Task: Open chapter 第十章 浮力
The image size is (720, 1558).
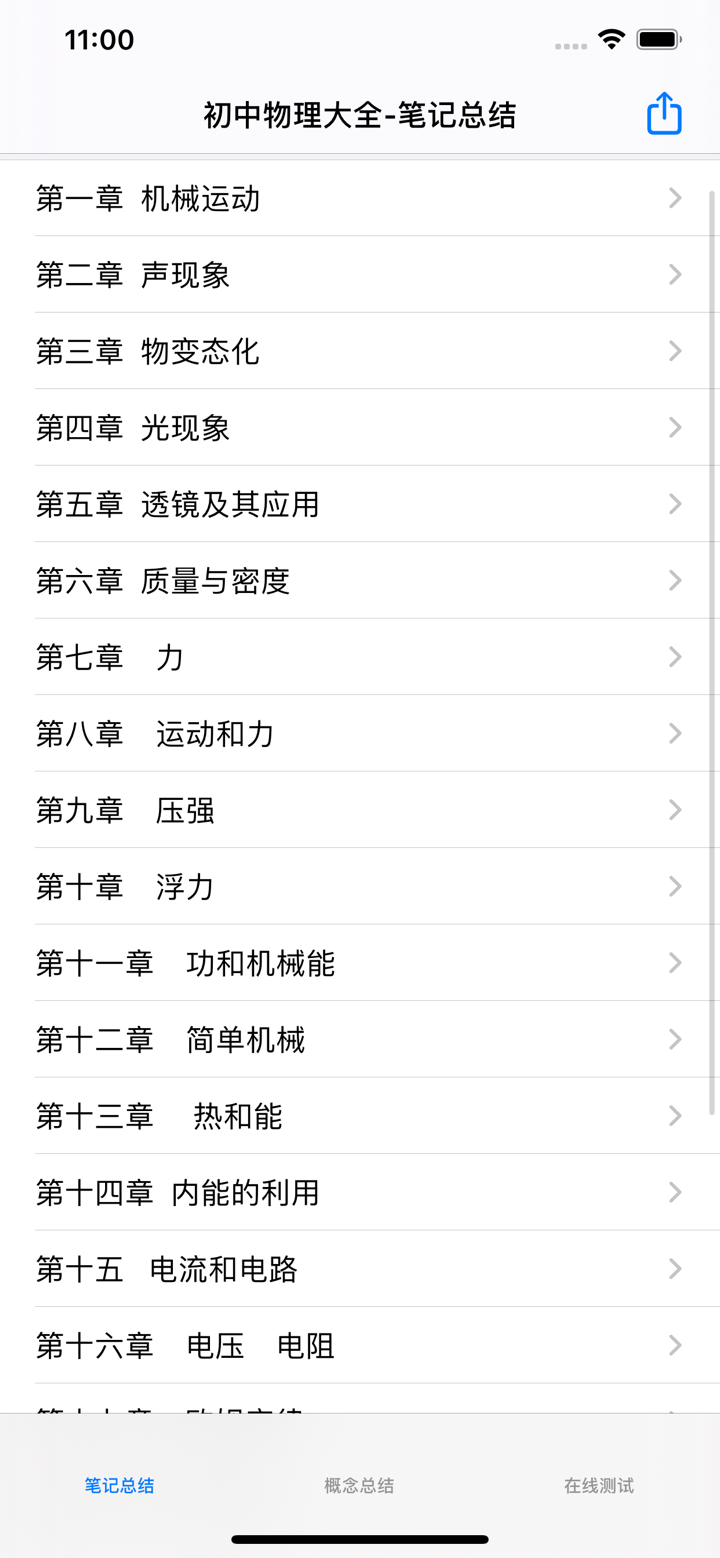Action: (360, 887)
